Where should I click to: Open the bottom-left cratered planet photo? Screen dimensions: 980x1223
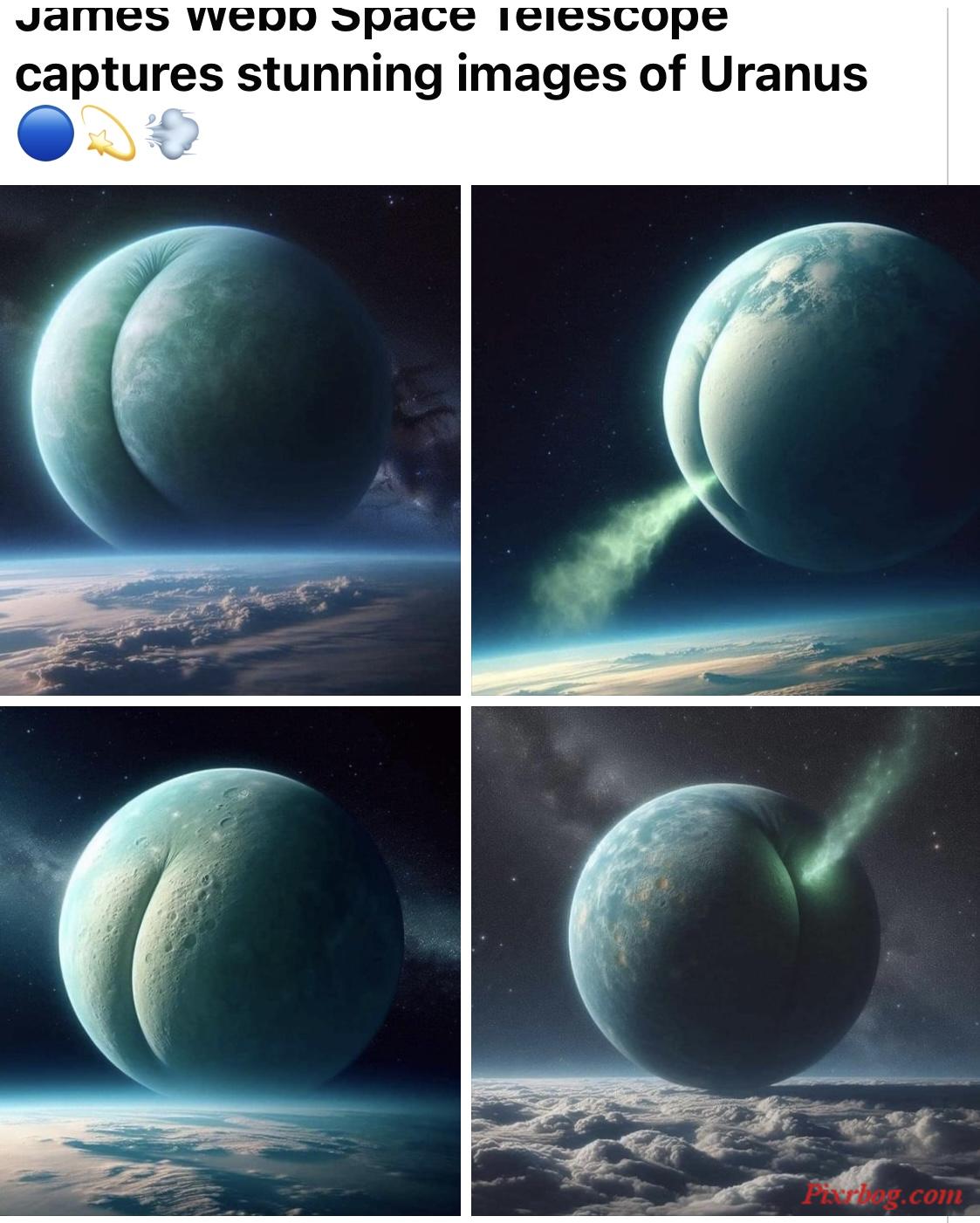click(230, 960)
